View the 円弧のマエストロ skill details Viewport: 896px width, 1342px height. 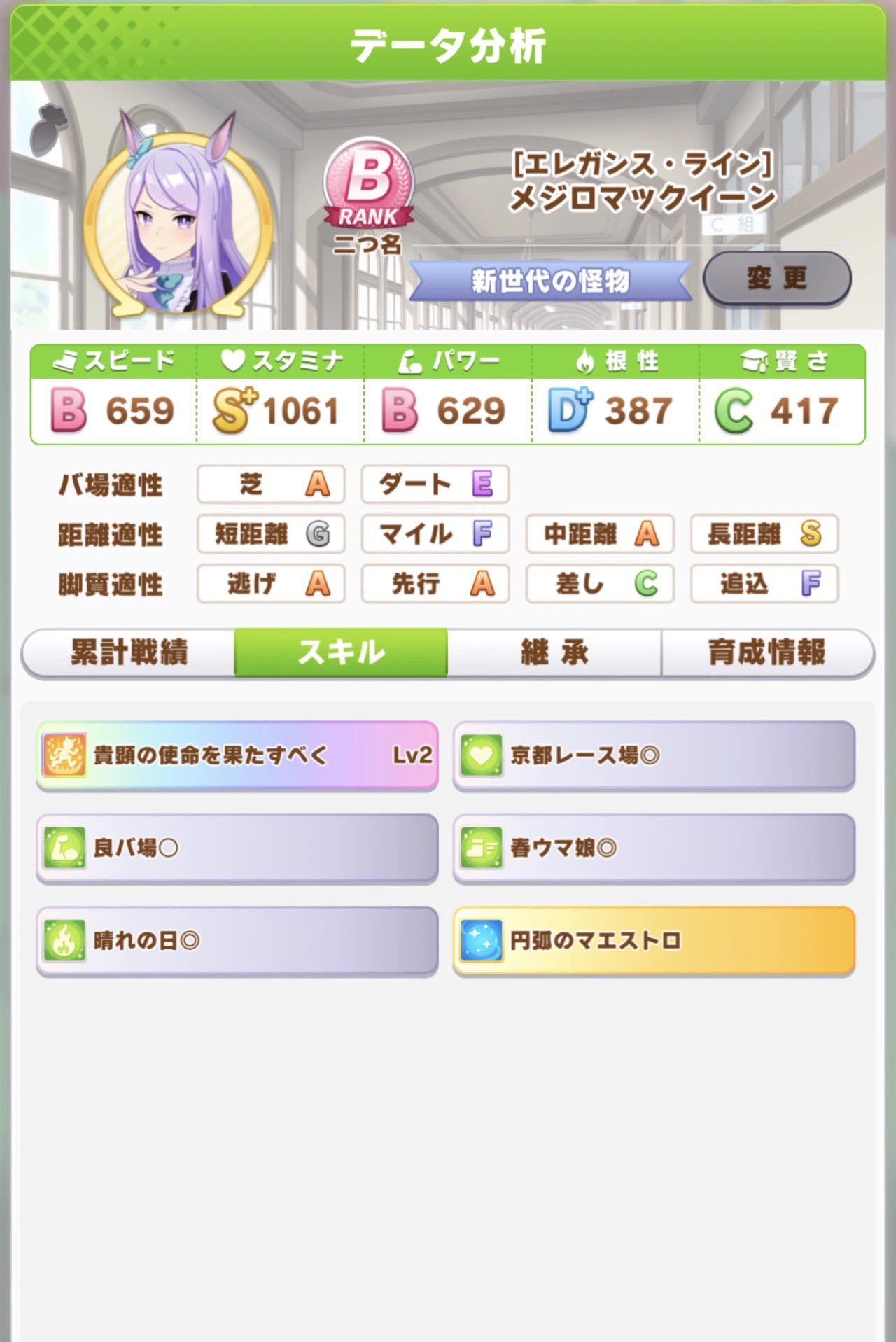pos(654,940)
